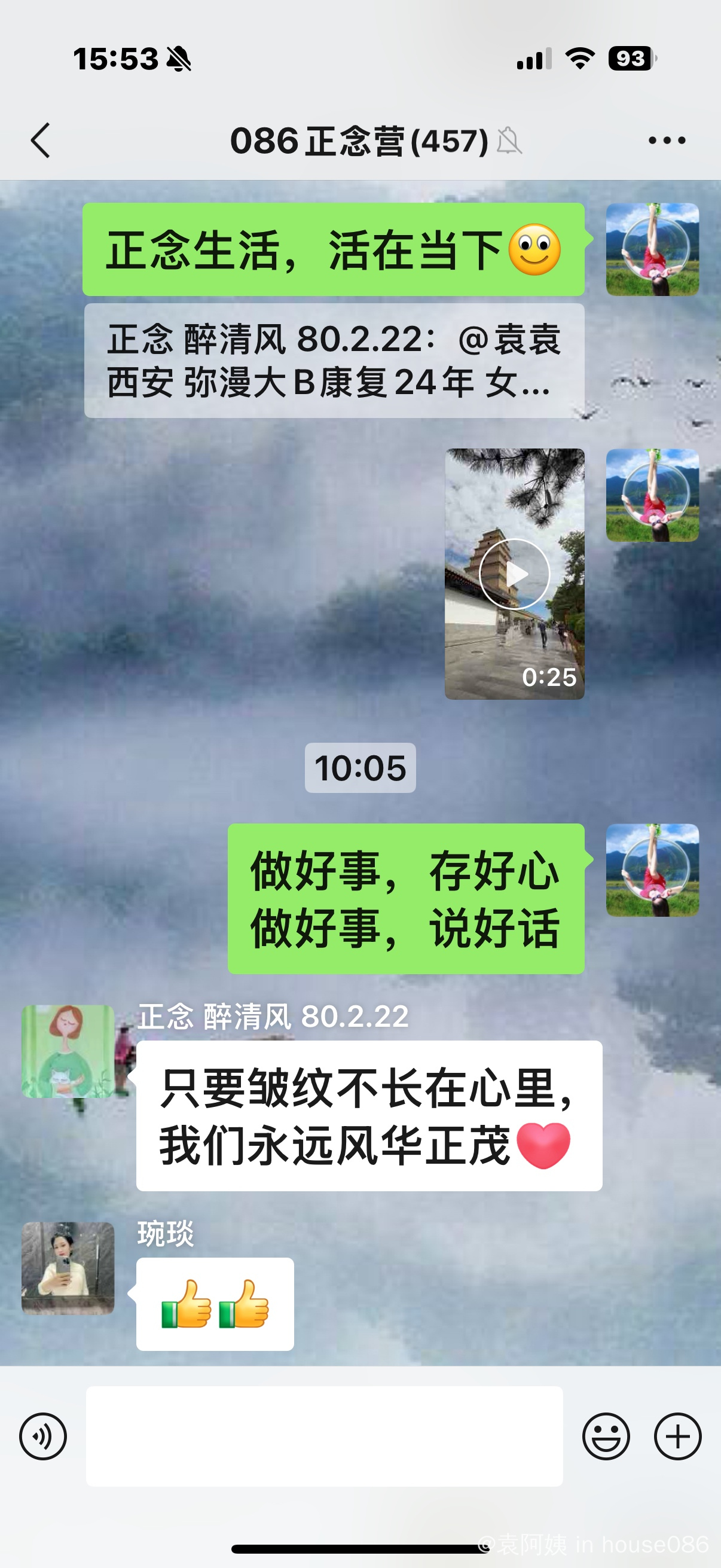Focus the message text field
The image size is (721, 1568).
click(323, 1436)
